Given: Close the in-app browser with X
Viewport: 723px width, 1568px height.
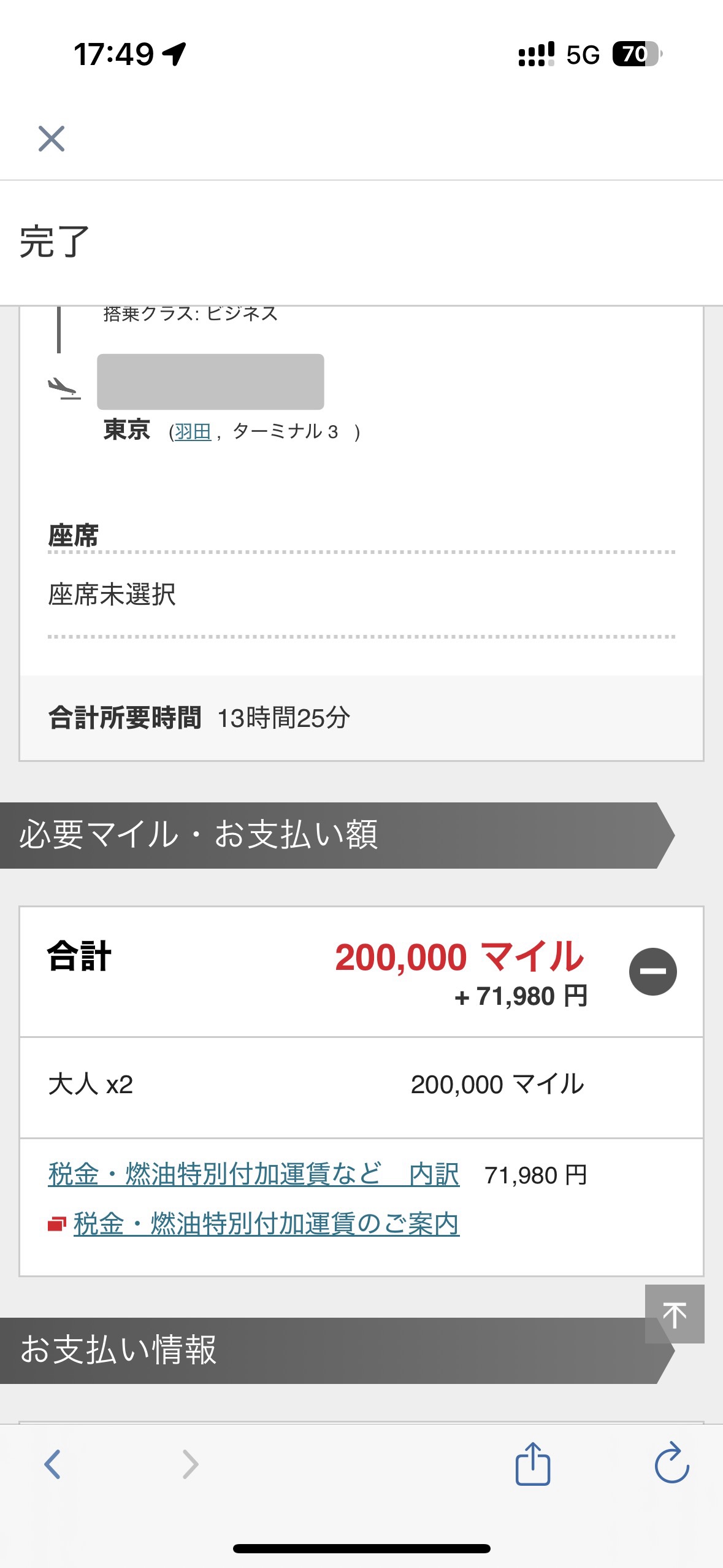Looking at the screenshot, I should tap(52, 139).
